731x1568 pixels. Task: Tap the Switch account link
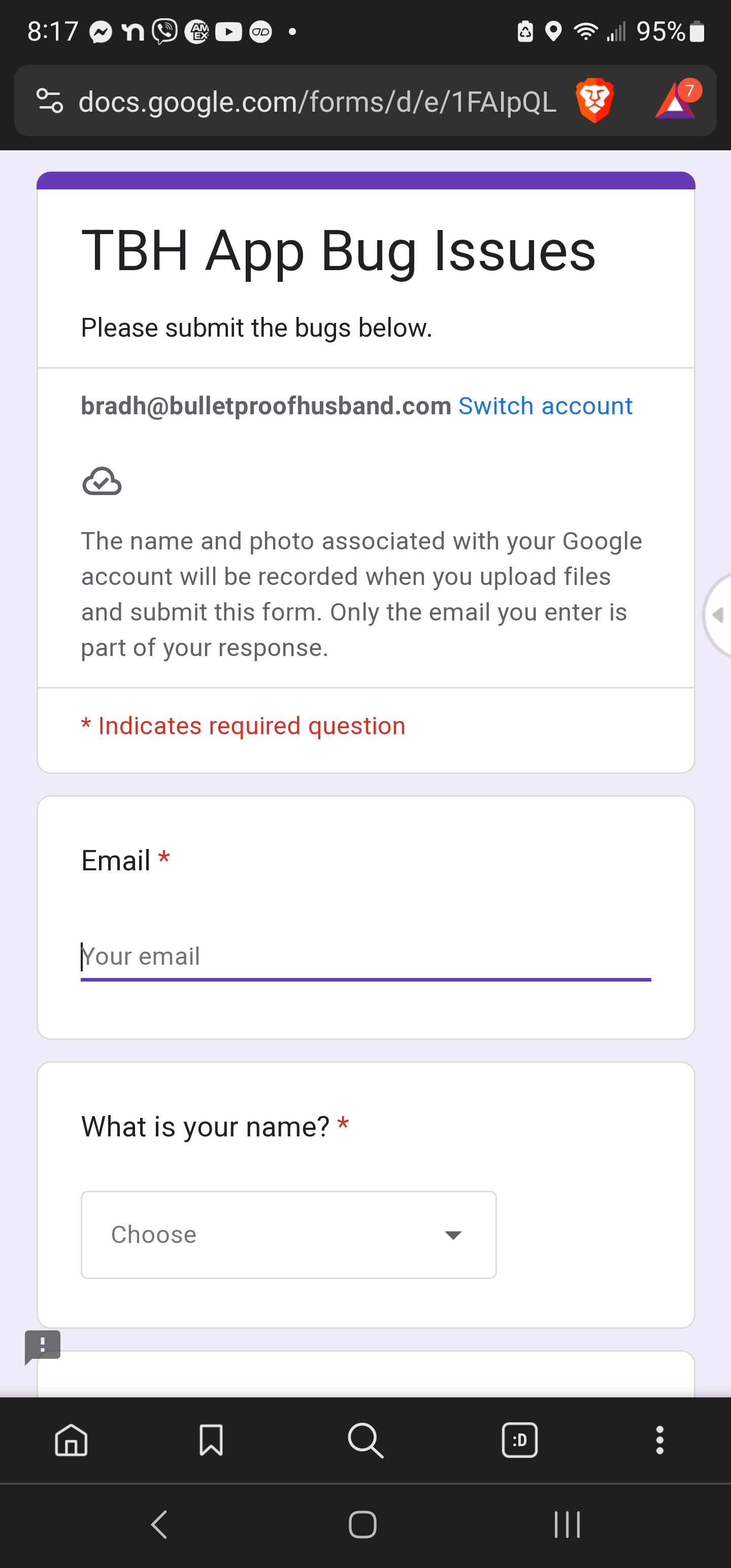pyautogui.click(x=545, y=406)
